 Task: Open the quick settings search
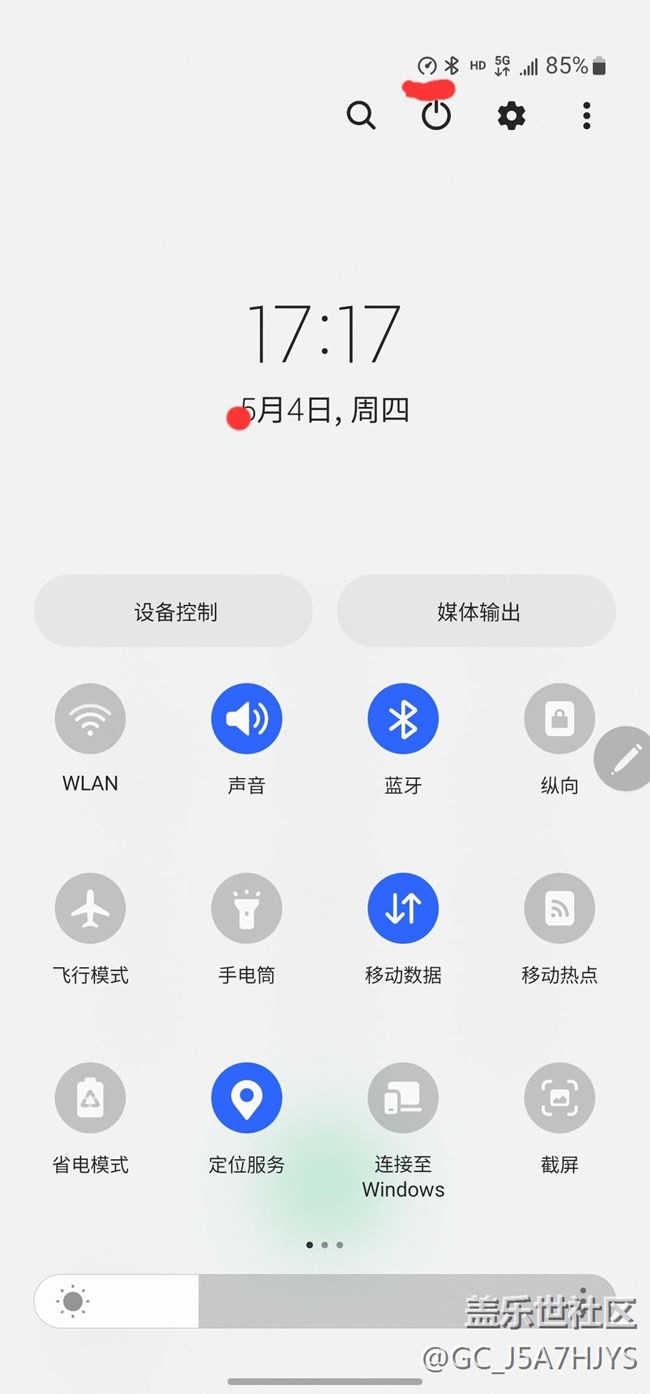[x=361, y=116]
